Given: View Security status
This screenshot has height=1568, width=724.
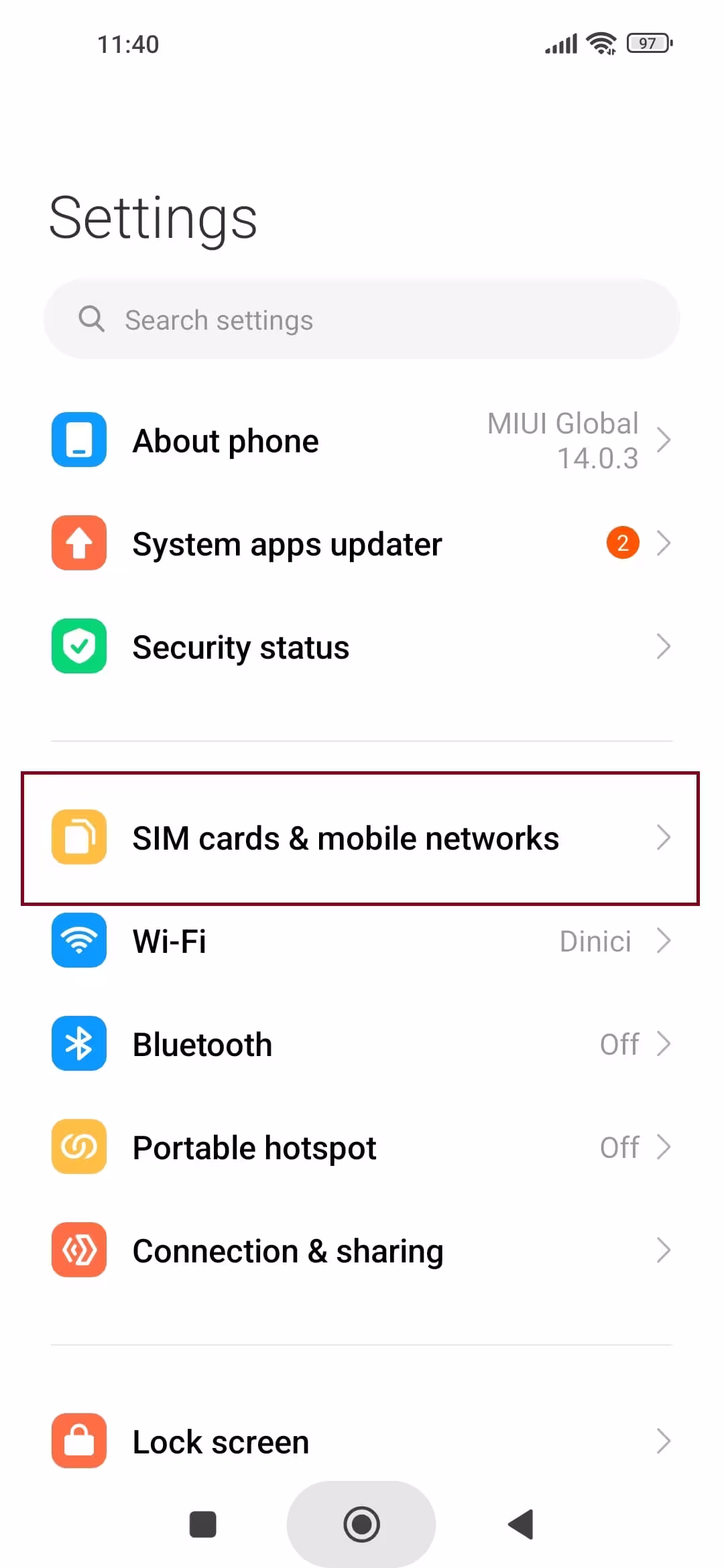Looking at the screenshot, I should click(362, 647).
